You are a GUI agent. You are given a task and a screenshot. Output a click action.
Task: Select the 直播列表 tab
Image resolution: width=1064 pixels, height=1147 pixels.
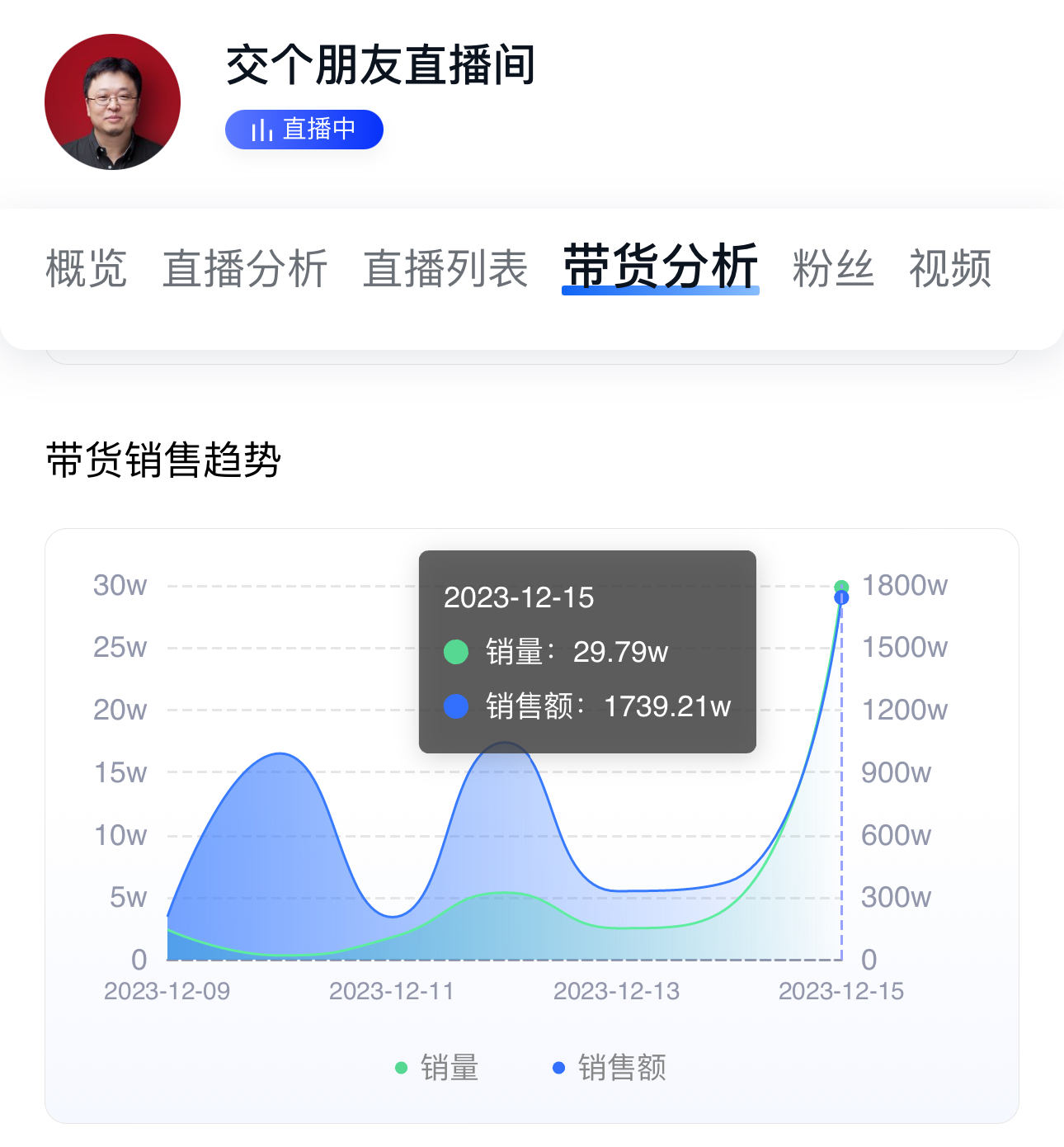pyautogui.click(x=445, y=268)
